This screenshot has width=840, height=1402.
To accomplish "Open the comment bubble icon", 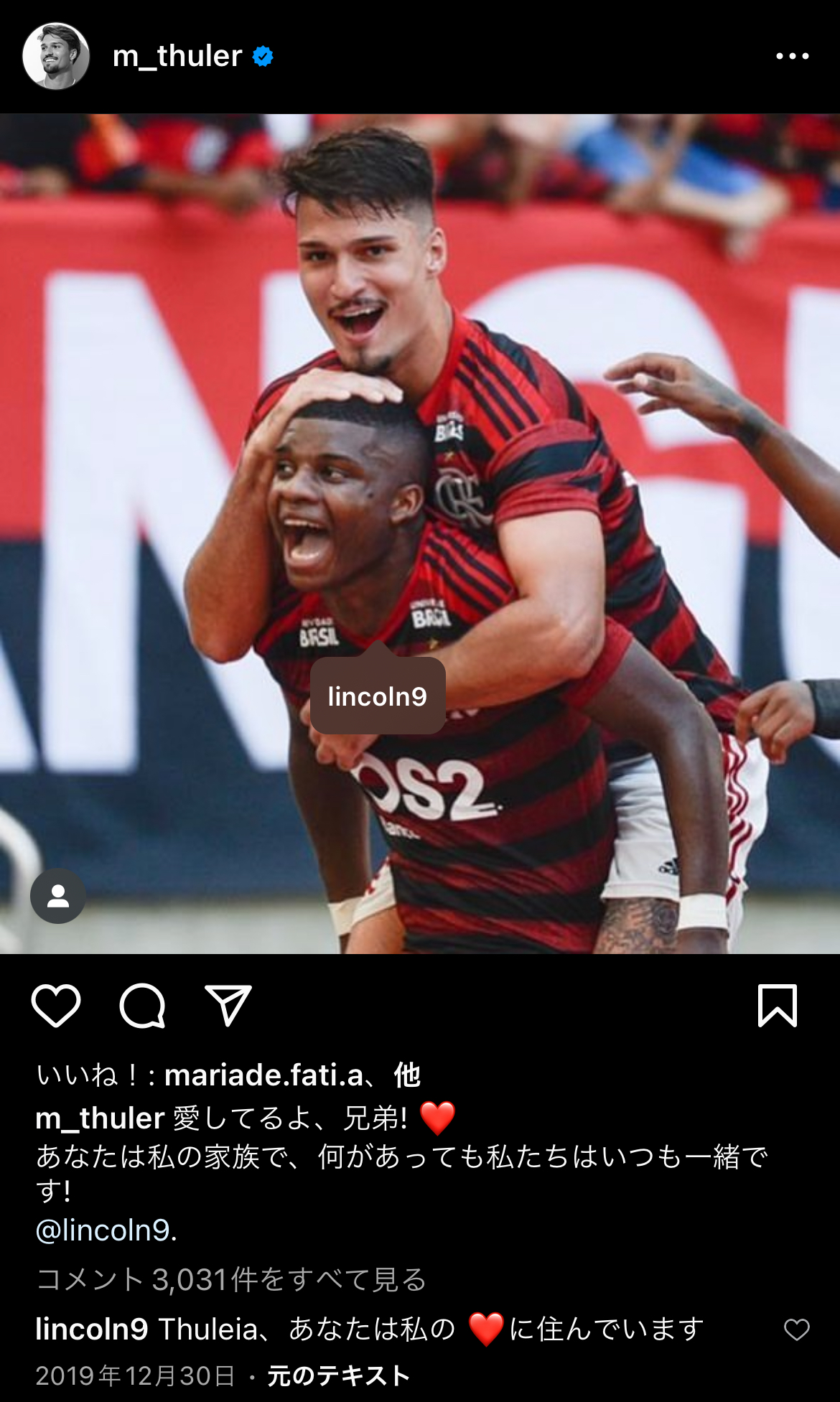I will pos(142,1005).
